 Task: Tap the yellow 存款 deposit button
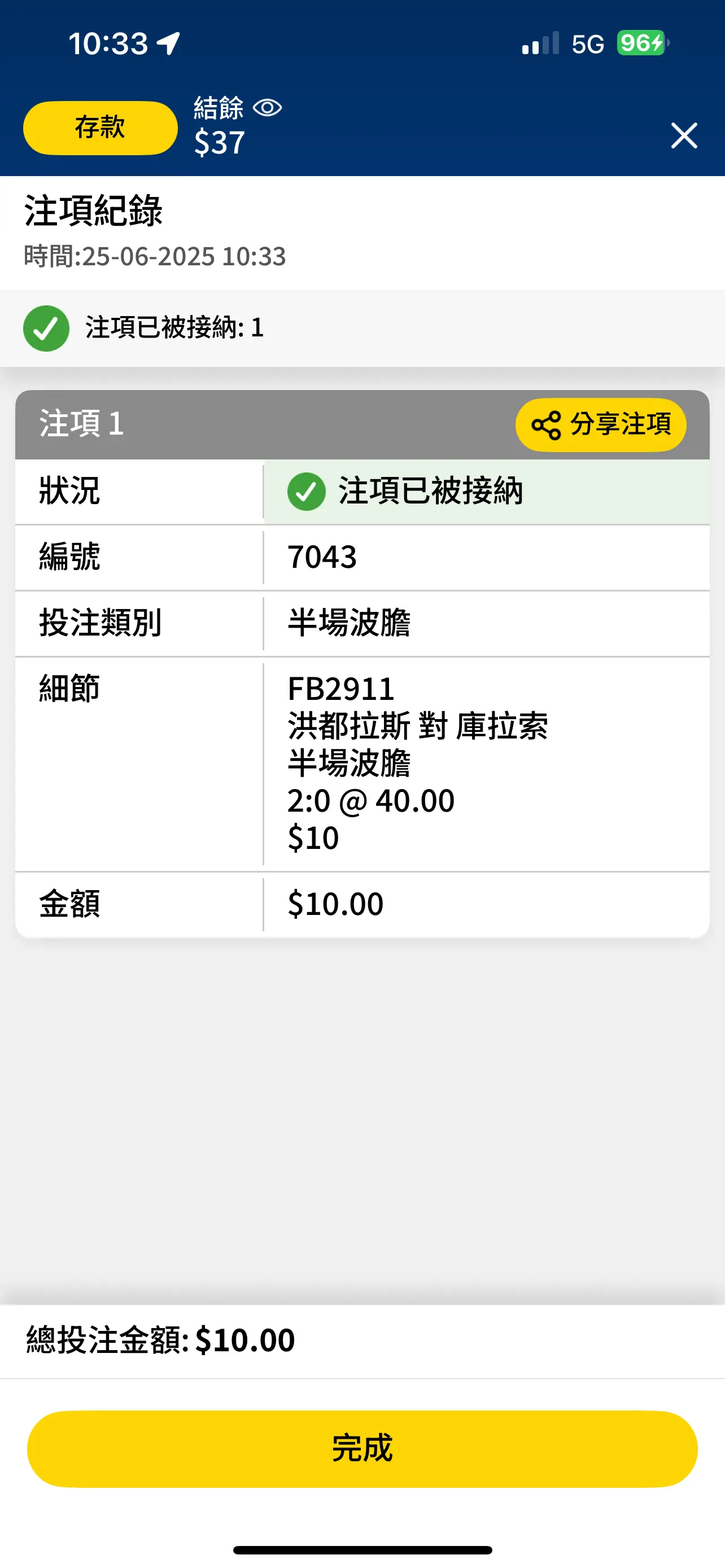pyautogui.click(x=101, y=128)
